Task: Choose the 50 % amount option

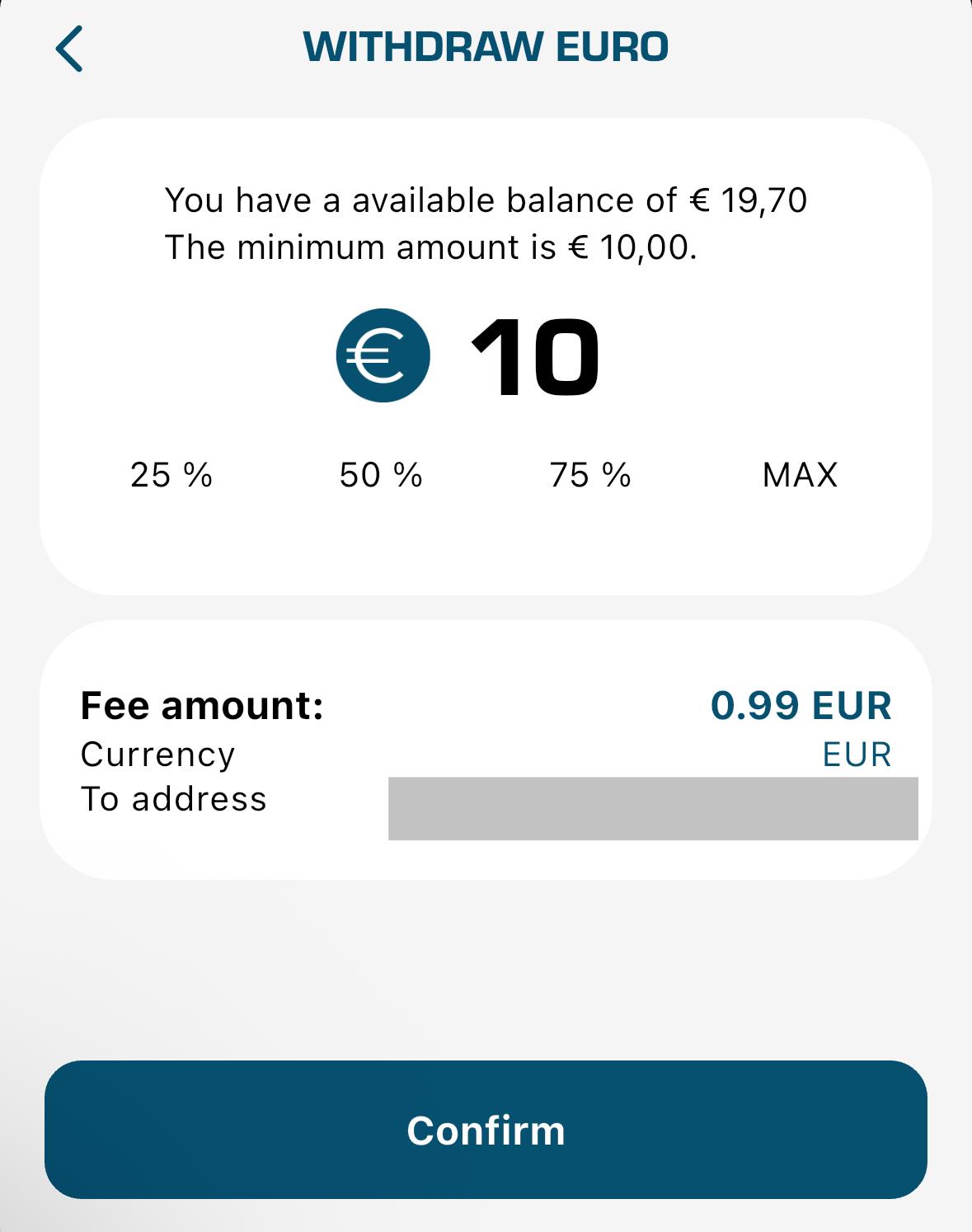Action: 381,476
